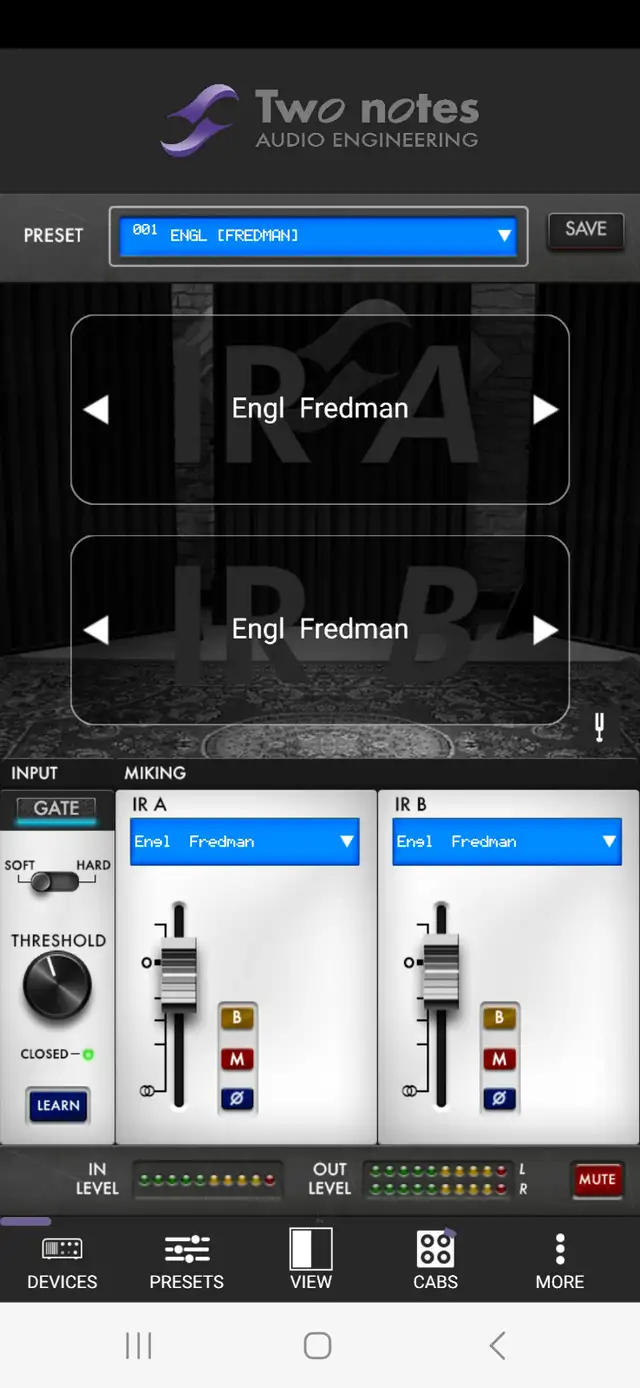
Task: Tap the gate LEARN button
Action: (x=58, y=1106)
